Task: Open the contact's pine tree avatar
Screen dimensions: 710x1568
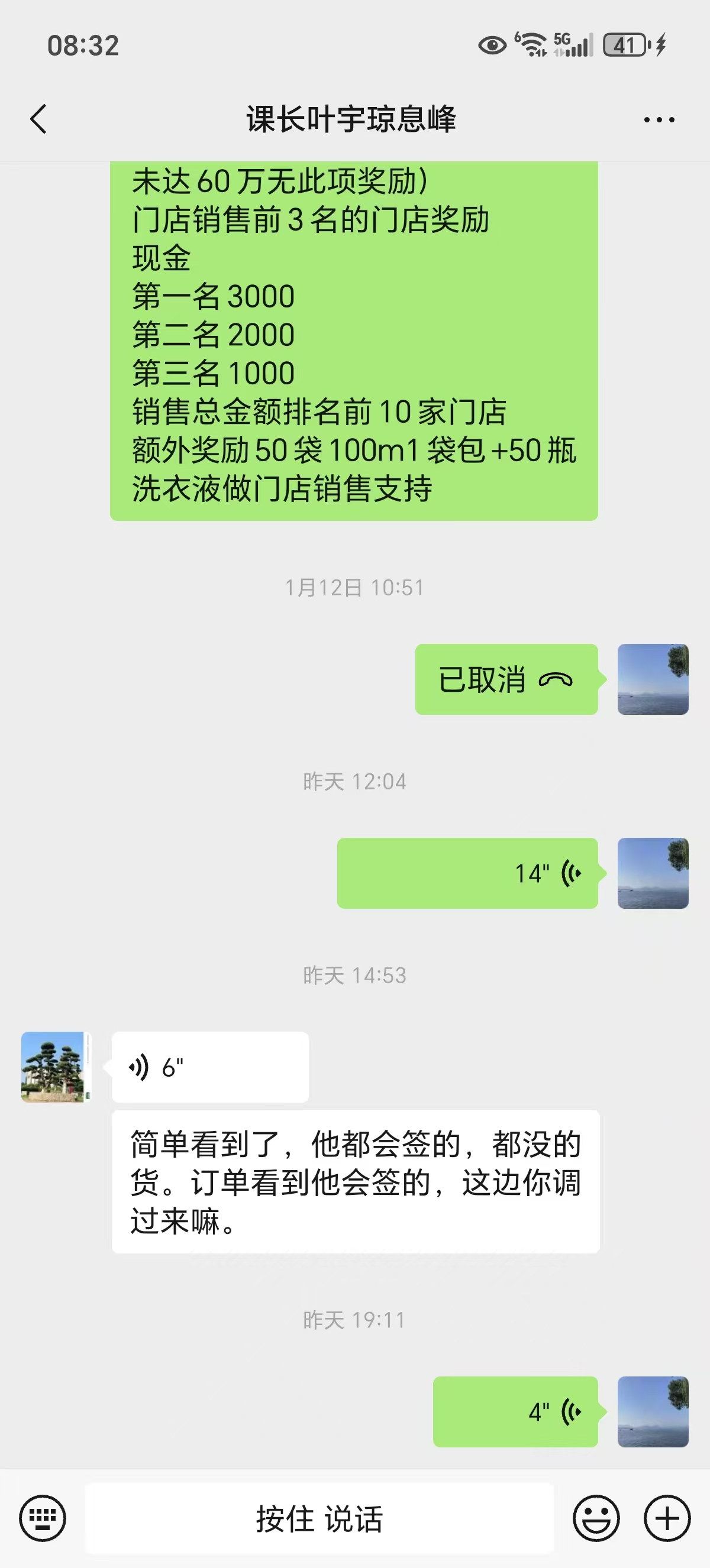Action: click(x=56, y=1067)
